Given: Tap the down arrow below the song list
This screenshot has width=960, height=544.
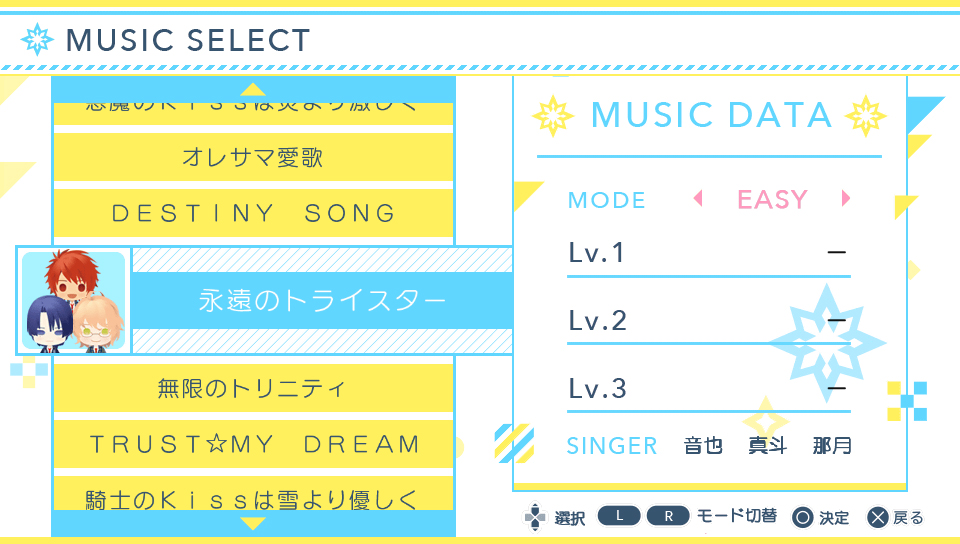Looking at the screenshot, I should tap(253, 523).
